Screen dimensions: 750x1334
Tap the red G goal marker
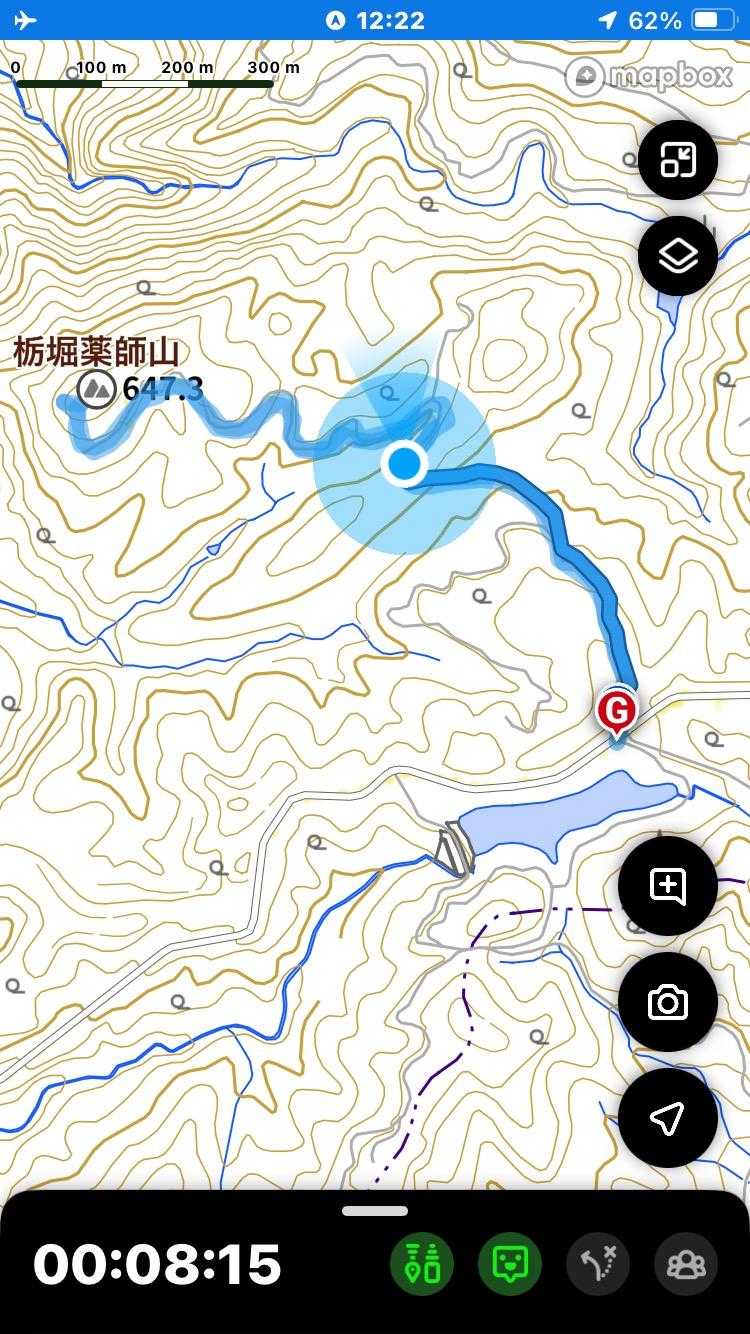(x=617, y=712)
